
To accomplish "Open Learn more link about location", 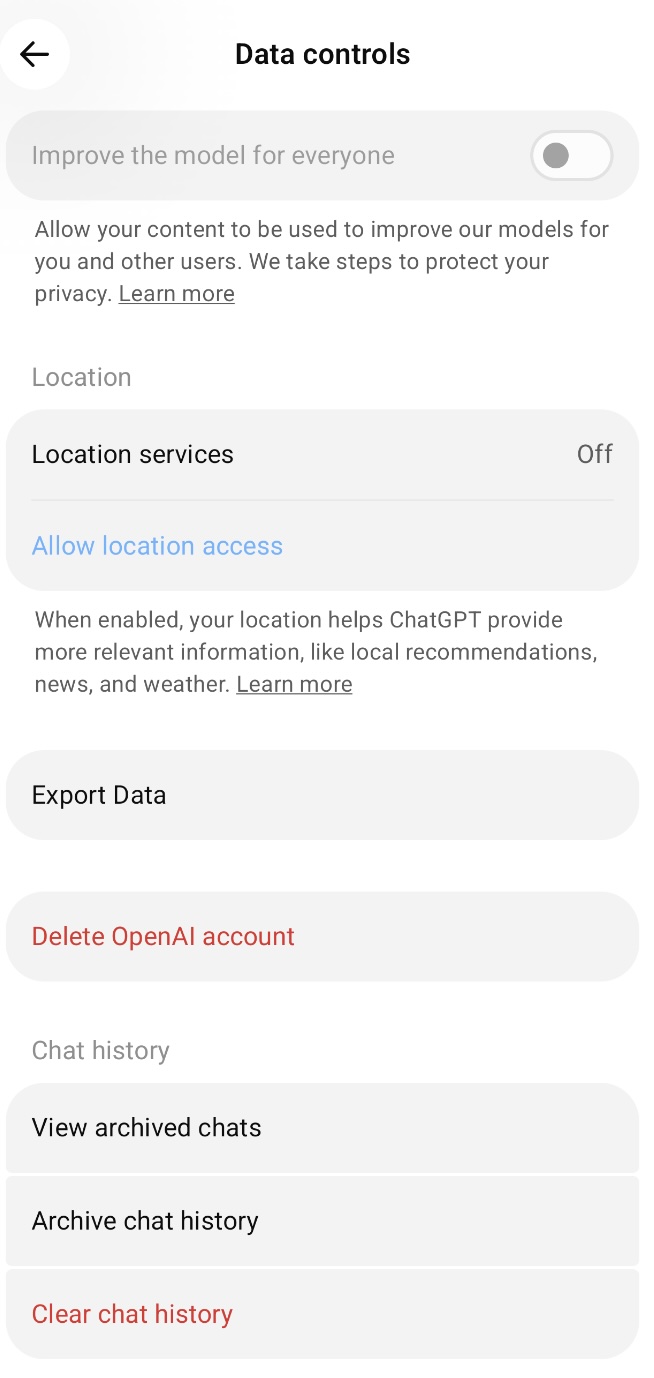I will (x=294, y=684).
